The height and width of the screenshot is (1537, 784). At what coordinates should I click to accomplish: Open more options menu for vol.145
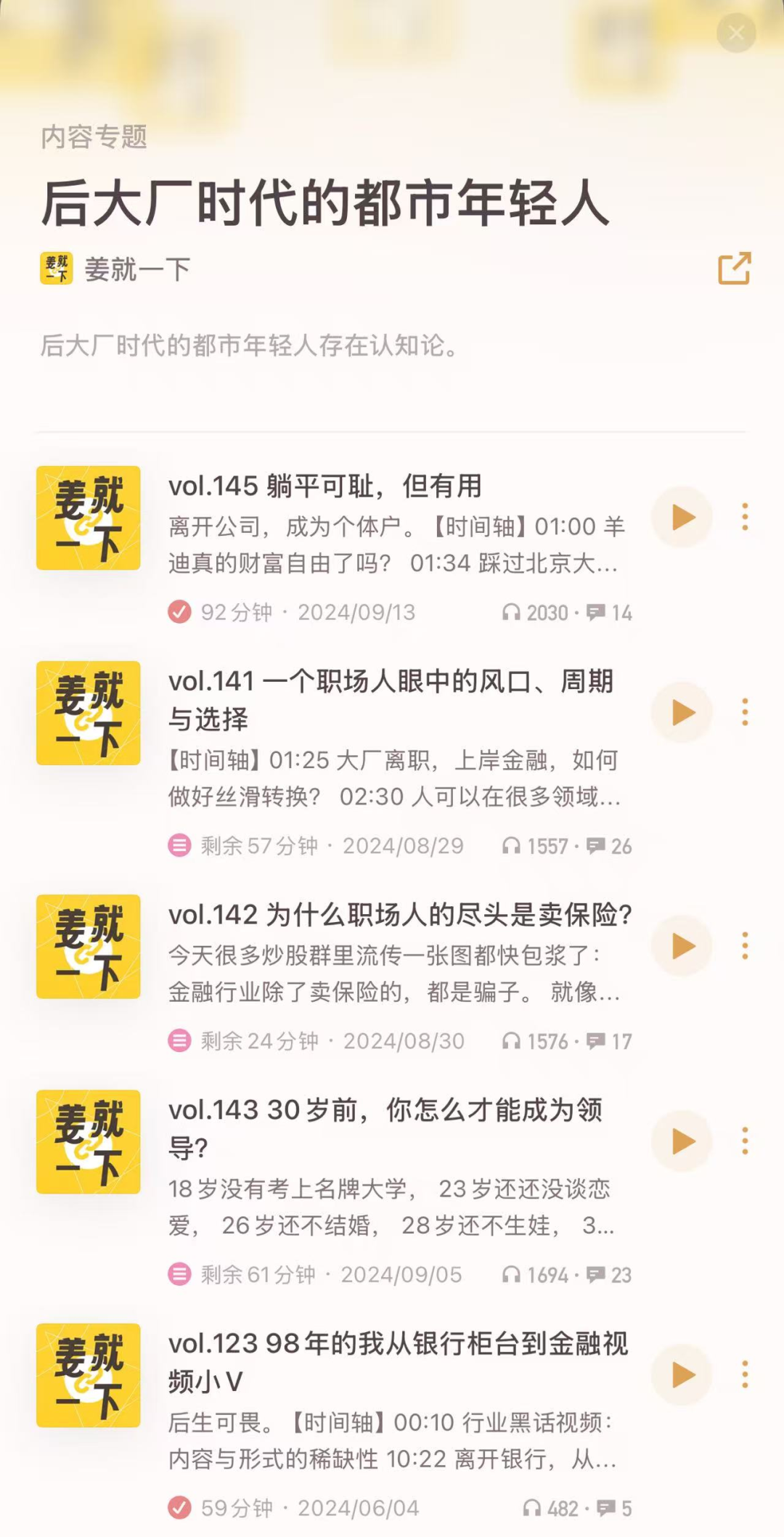click(x=745, y=518)
